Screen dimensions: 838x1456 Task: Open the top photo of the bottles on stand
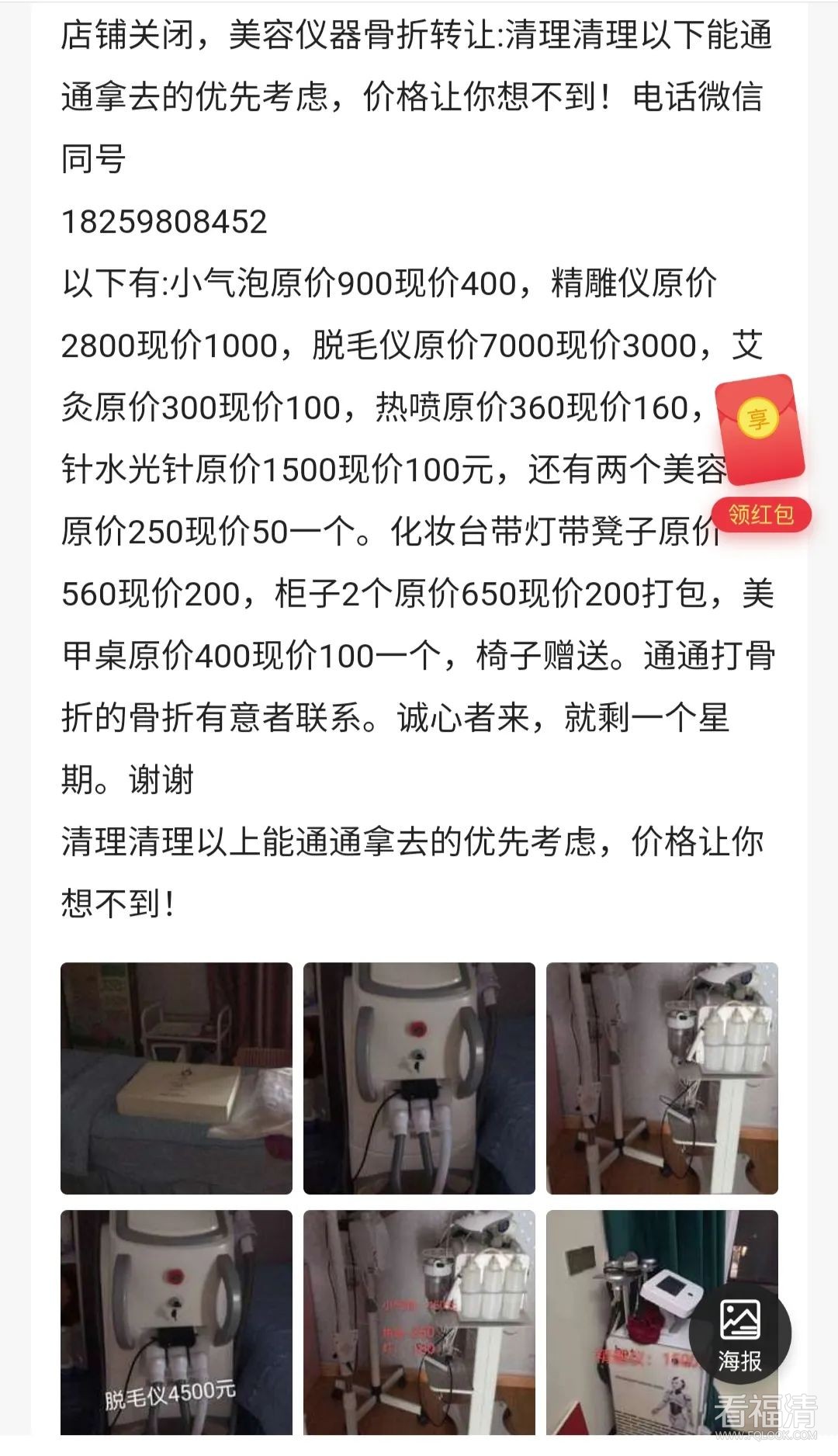coord(662,1078)
